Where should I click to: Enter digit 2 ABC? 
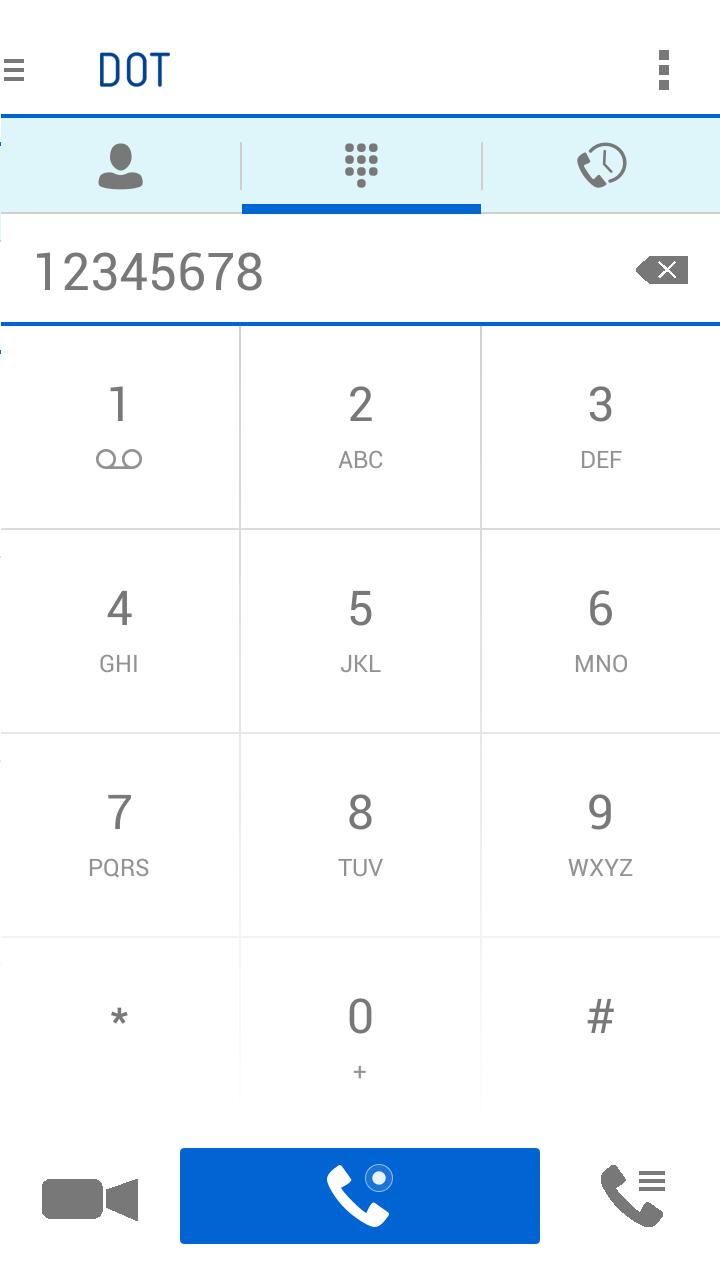pyautogui.click(x=360, y=427)
